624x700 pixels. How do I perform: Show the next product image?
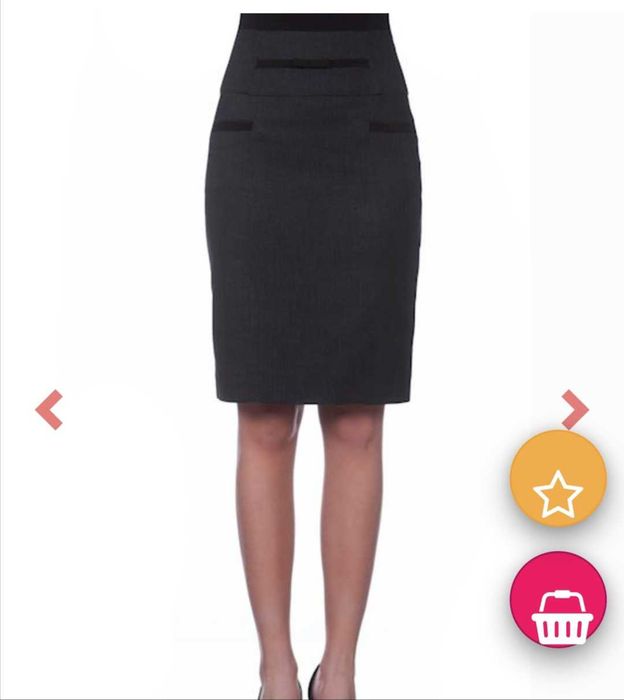575,409
